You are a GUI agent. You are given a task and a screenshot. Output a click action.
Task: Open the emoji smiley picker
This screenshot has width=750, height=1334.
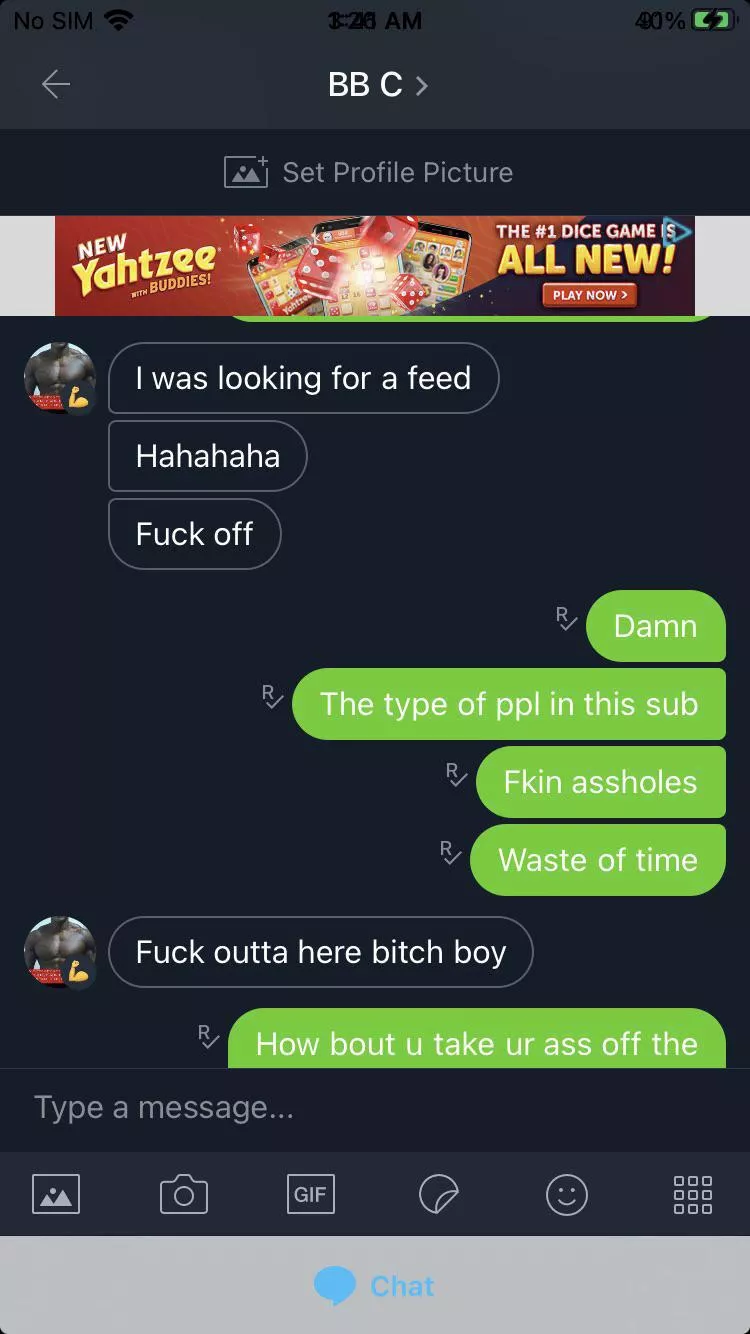(566, 1194)
